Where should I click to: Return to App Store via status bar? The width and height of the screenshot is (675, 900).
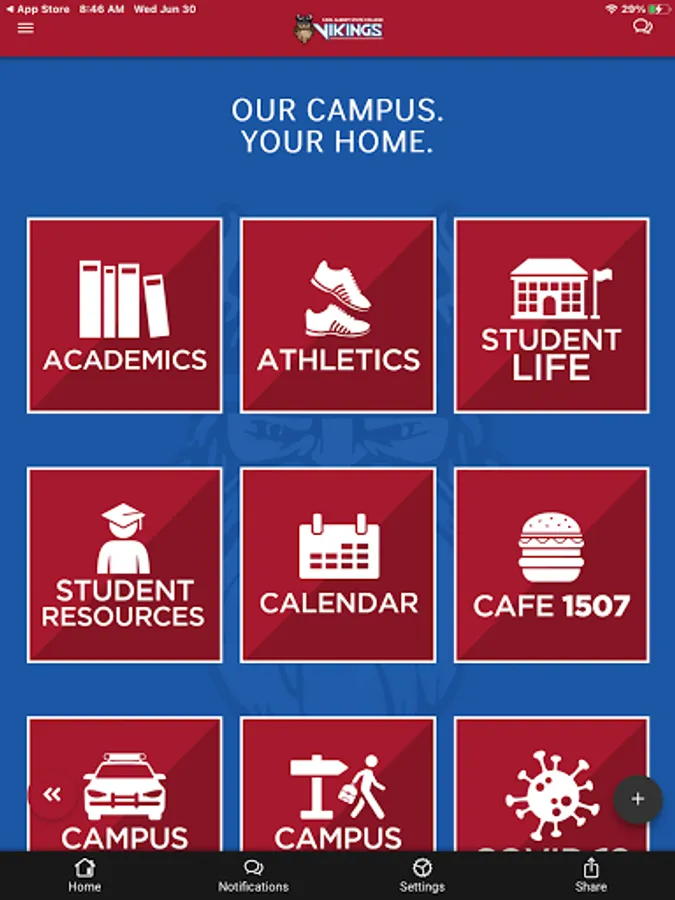pos(38,9)
